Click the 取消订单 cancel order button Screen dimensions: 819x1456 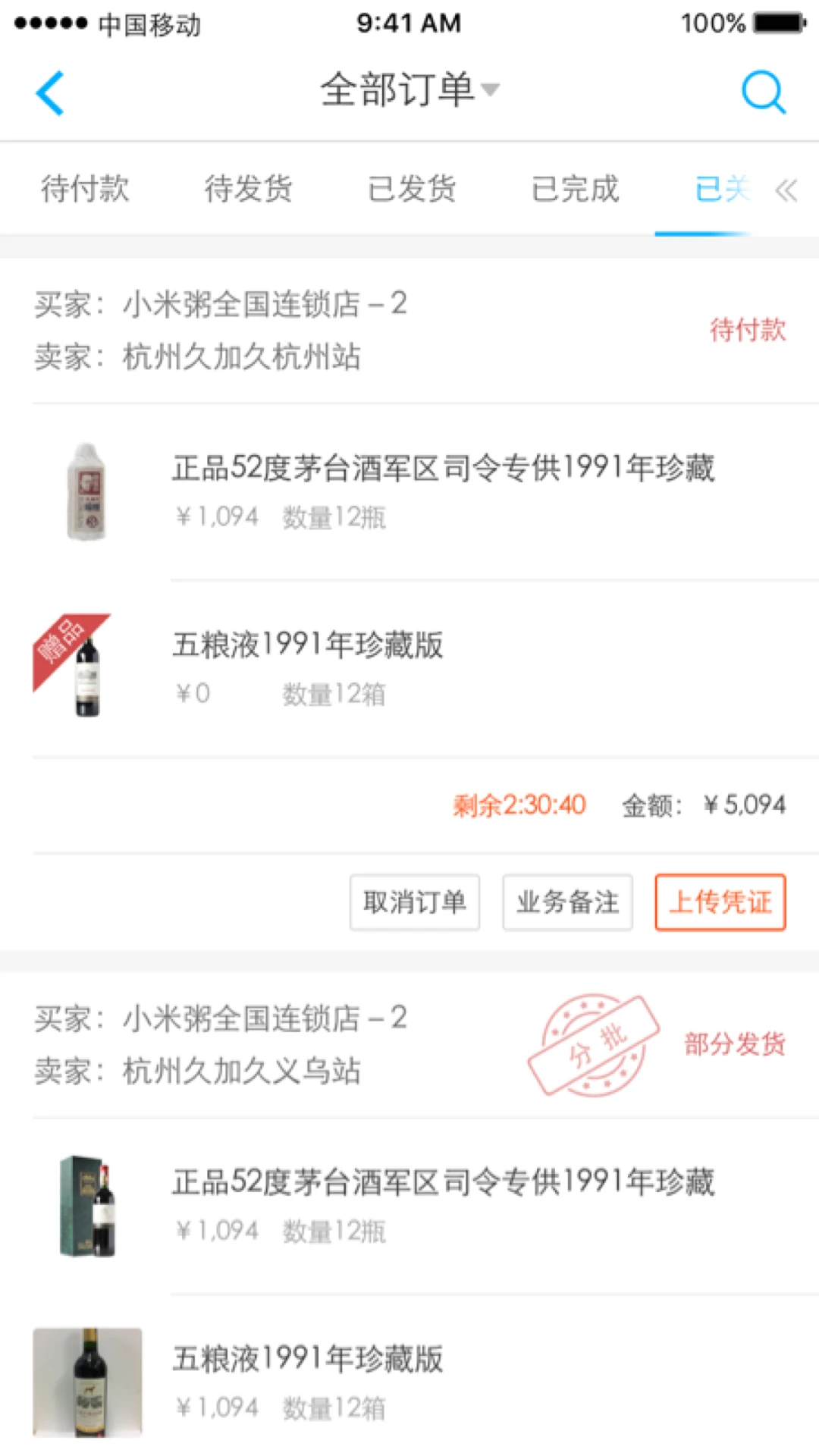click(x=414, y=902)
